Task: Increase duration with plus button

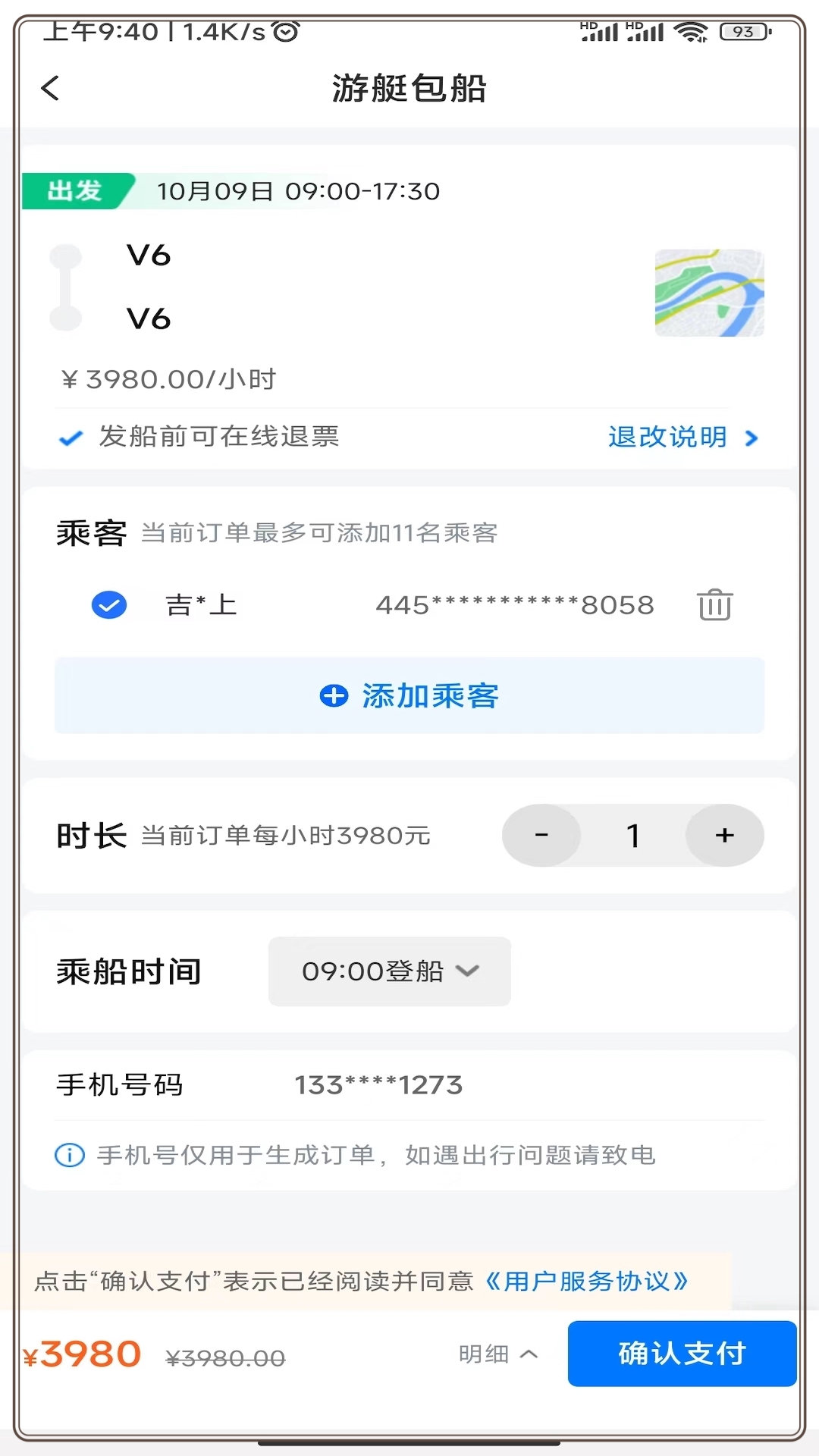Action: pyautogui.click(x=724, y=835)
